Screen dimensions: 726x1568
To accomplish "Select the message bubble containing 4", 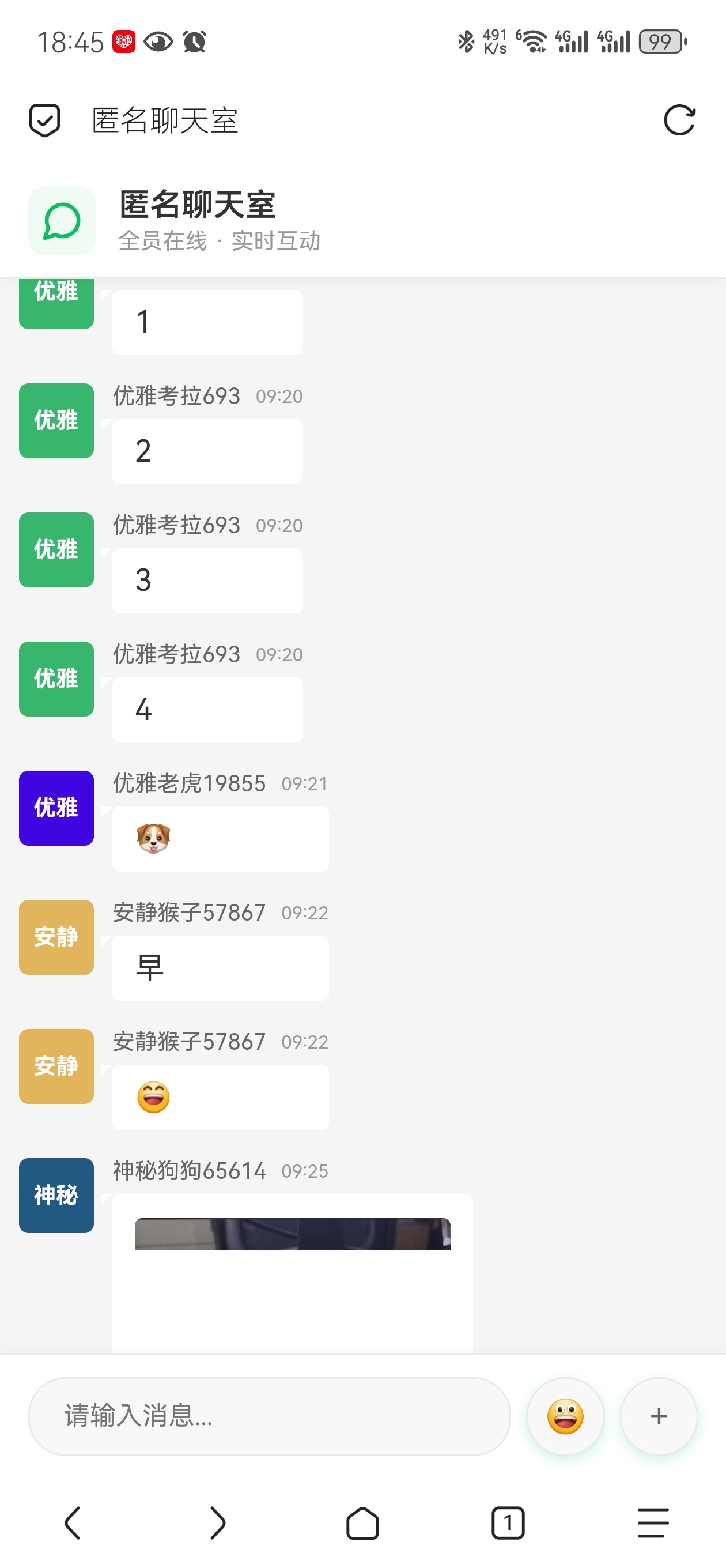I will 207,709.
